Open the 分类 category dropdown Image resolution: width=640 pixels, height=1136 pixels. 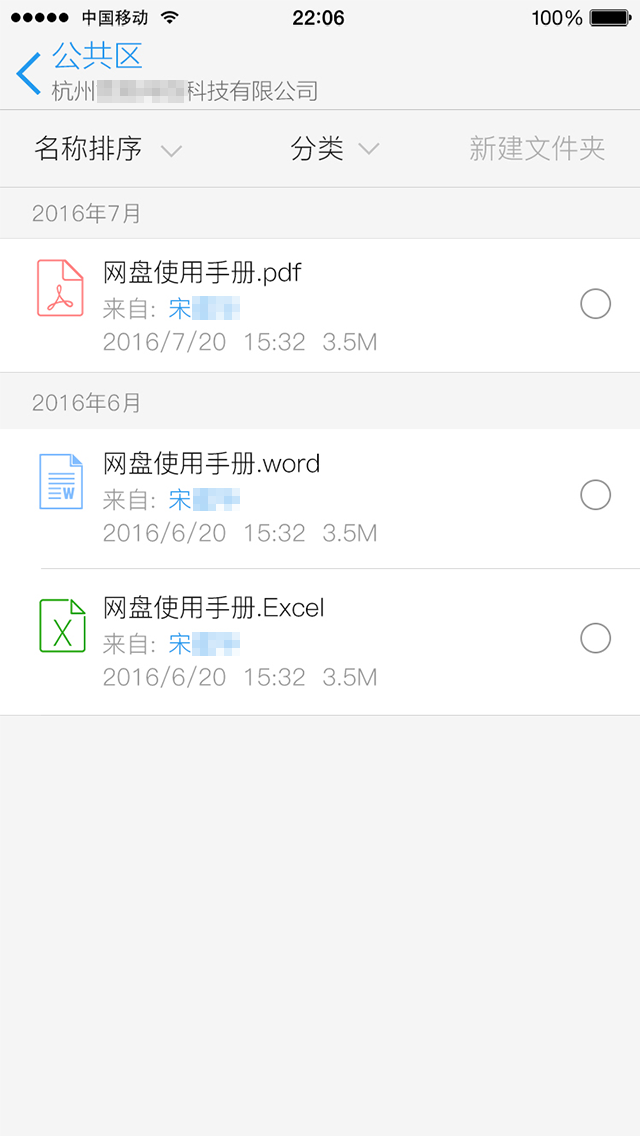click(x=334, y=150)
